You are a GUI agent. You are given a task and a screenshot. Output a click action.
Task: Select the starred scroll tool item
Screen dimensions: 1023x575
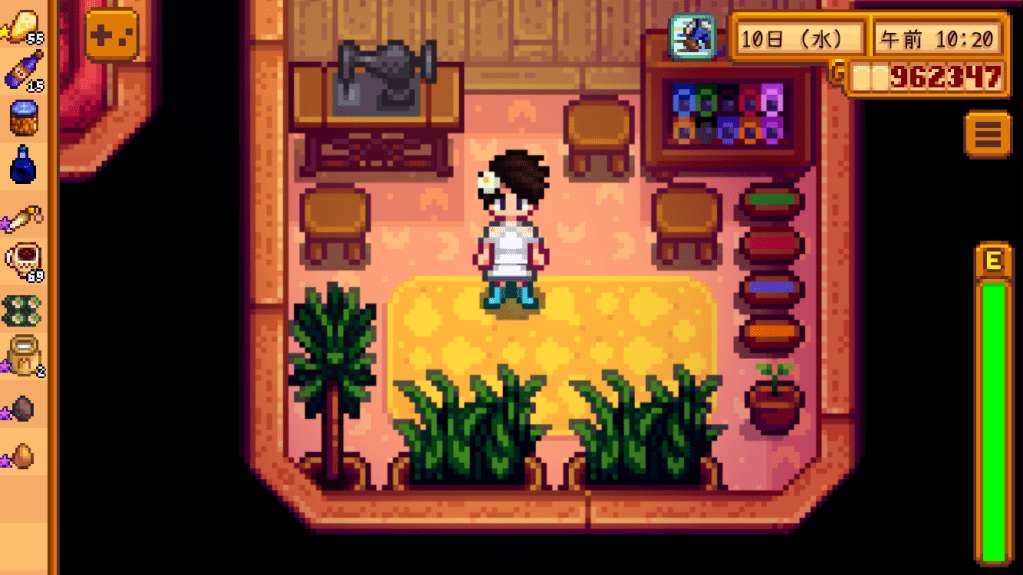tap(22, 214)
